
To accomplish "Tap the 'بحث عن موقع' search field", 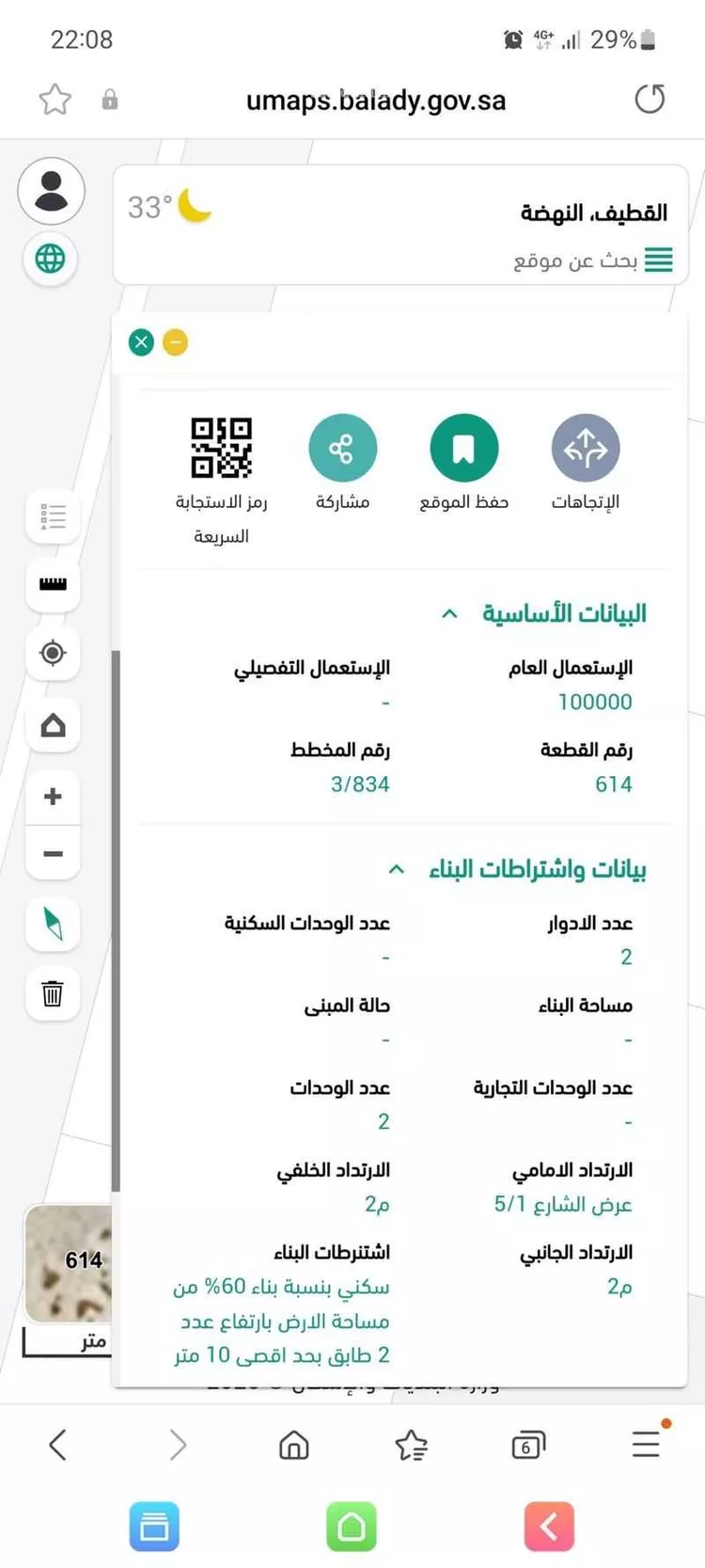I will 573,261.
